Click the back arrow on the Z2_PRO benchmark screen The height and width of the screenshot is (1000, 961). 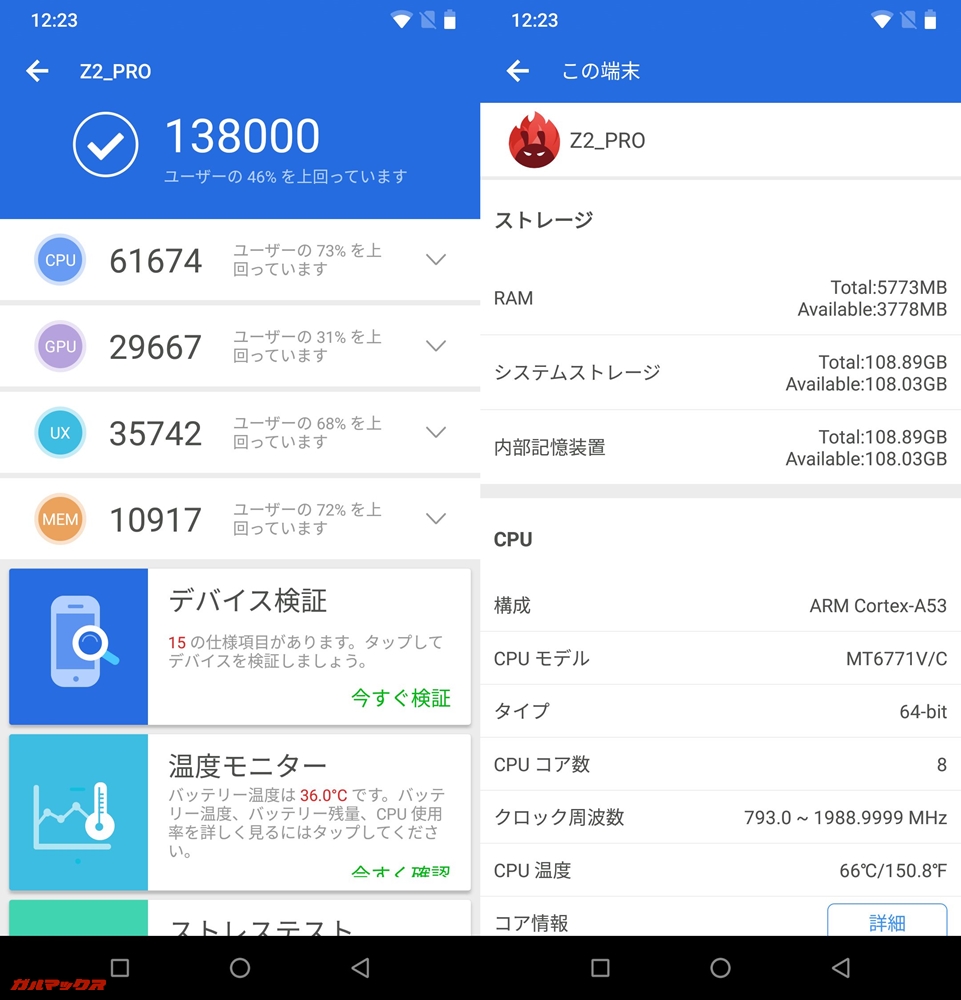[x=37, y=71]
